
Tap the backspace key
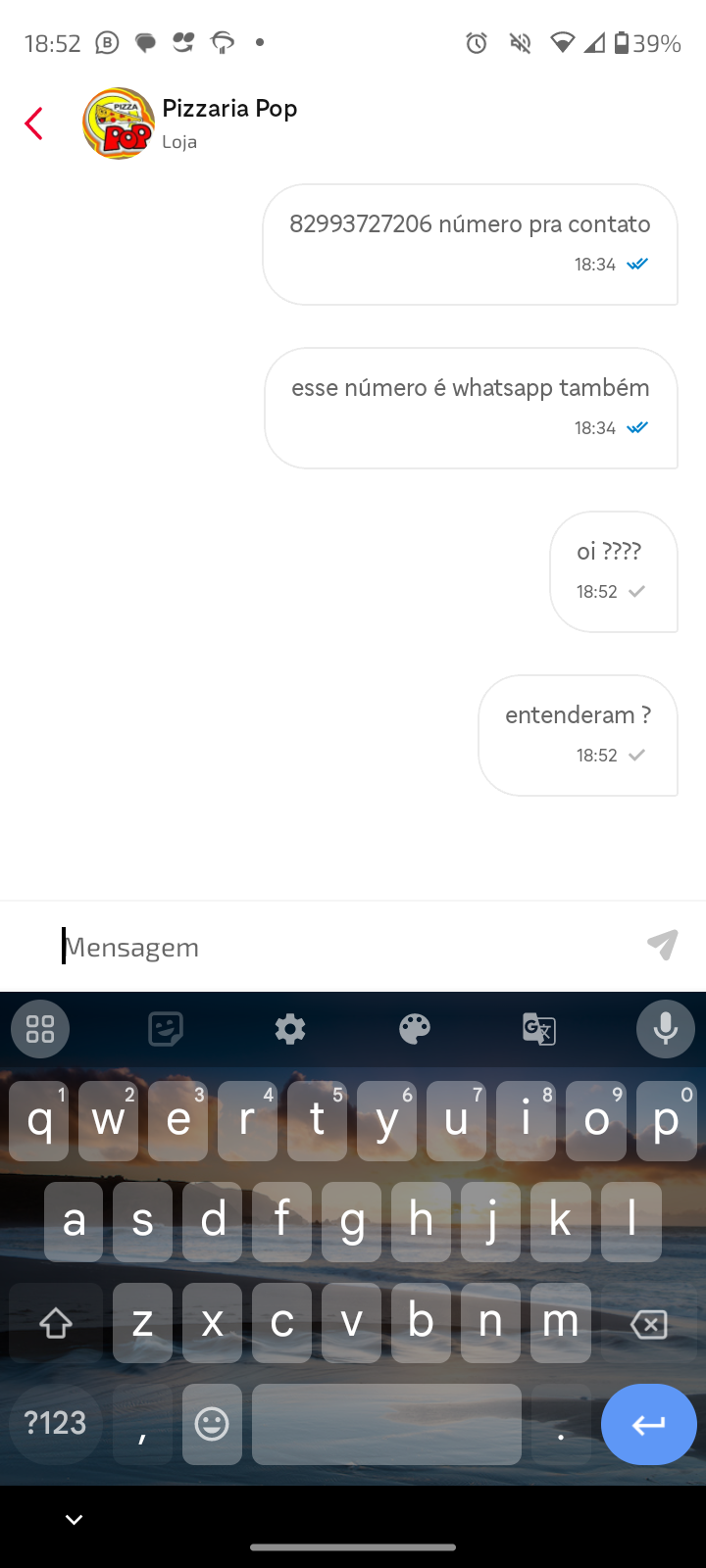point(648,1324)
